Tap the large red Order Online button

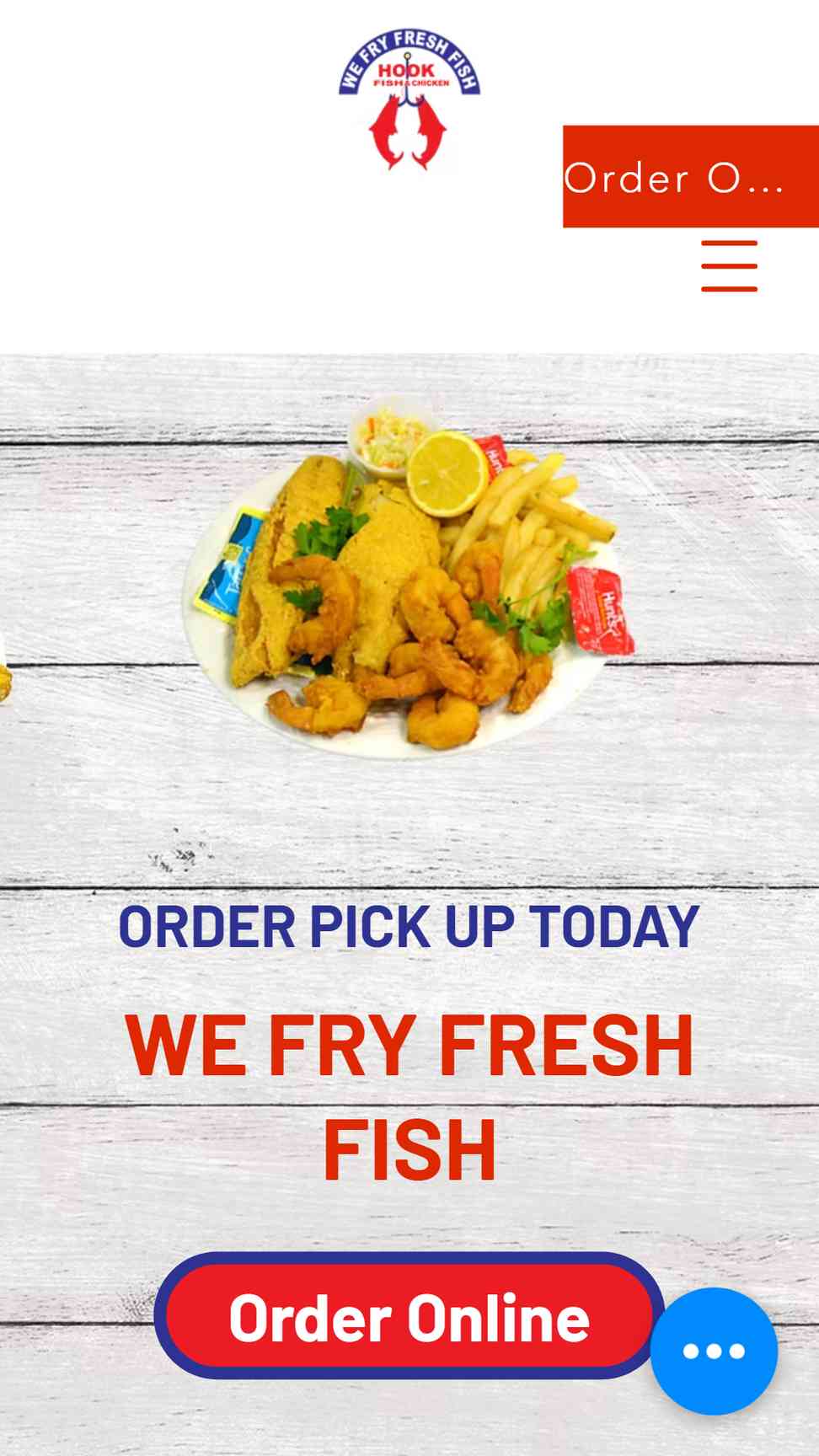point(408,1318)
